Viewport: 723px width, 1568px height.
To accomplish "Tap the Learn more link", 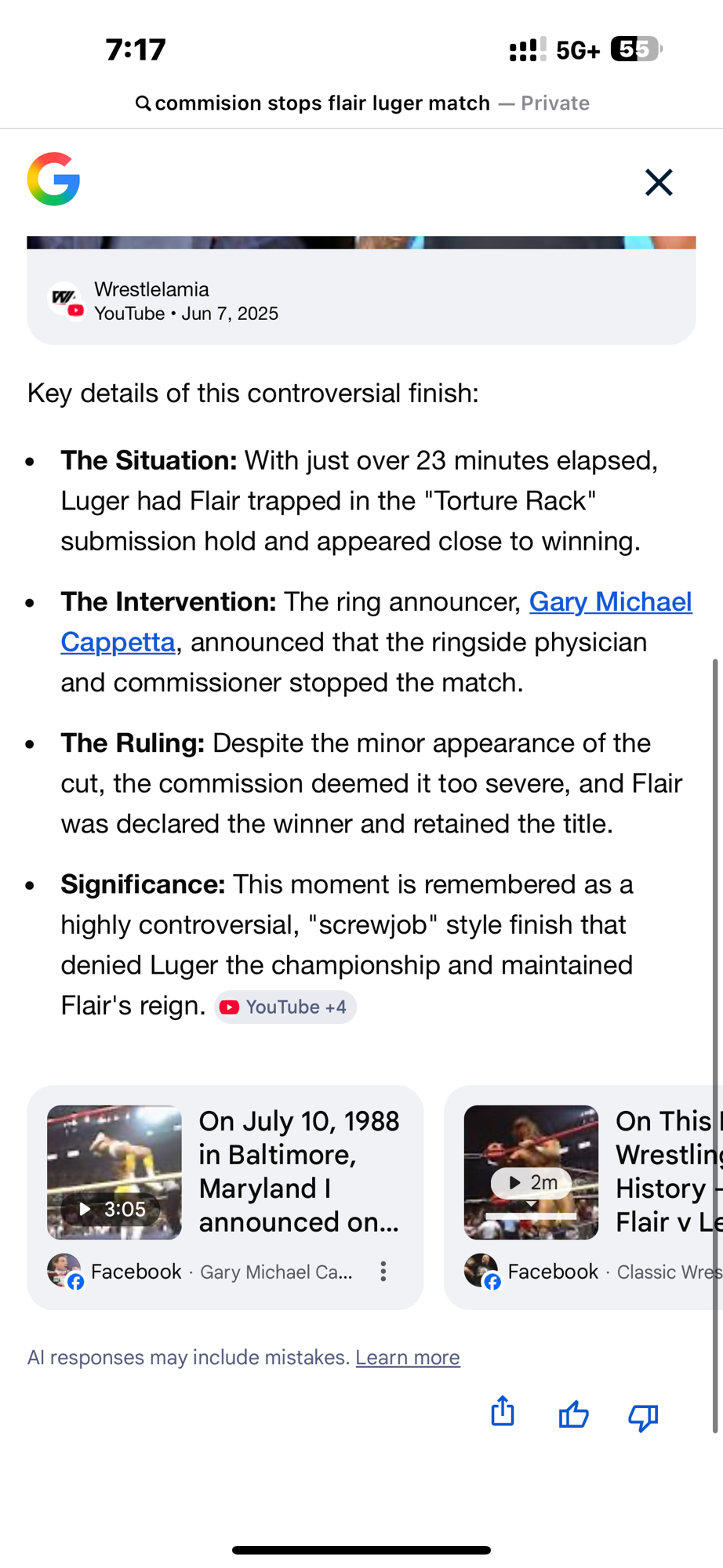I will [x=408, y=1358].
